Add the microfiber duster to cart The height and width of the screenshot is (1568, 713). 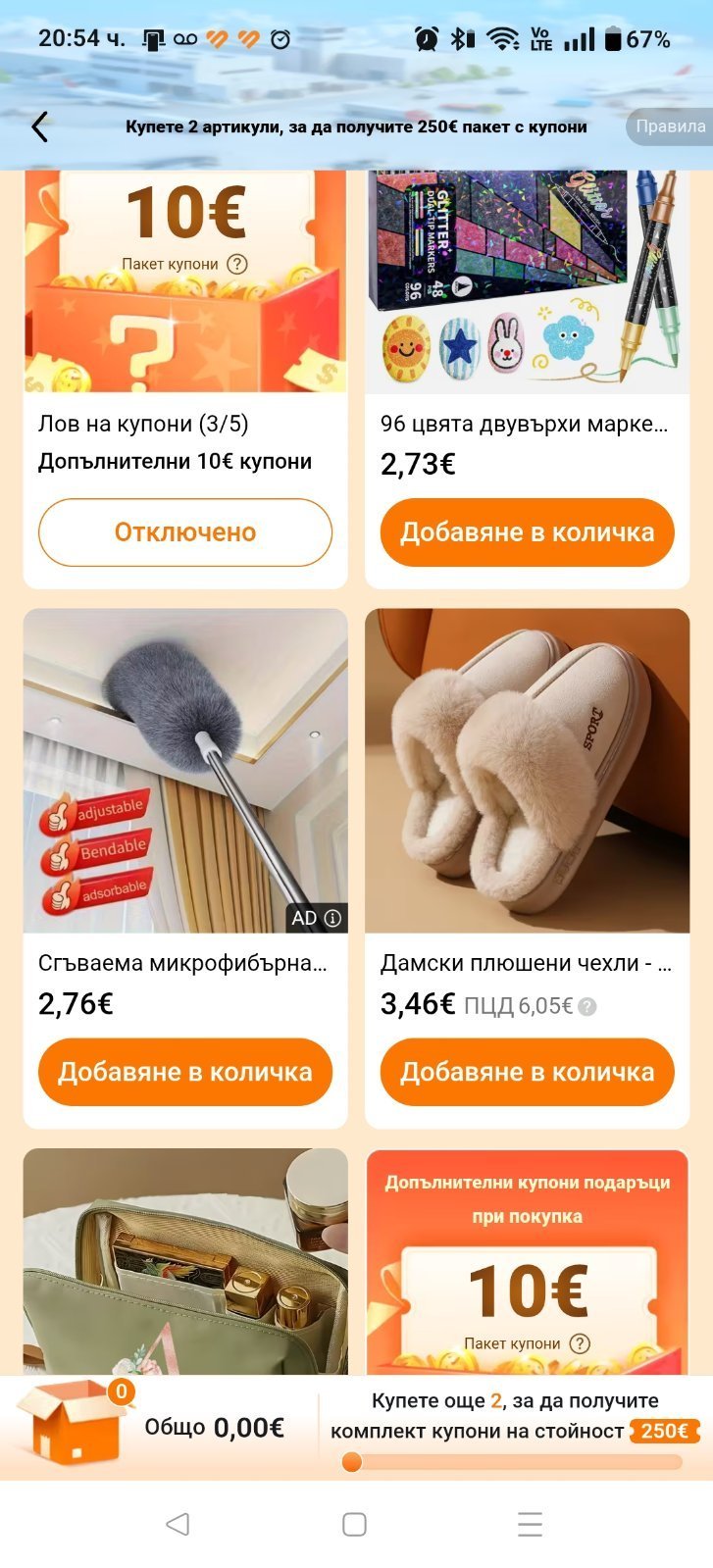click(x=185, y=1072)
